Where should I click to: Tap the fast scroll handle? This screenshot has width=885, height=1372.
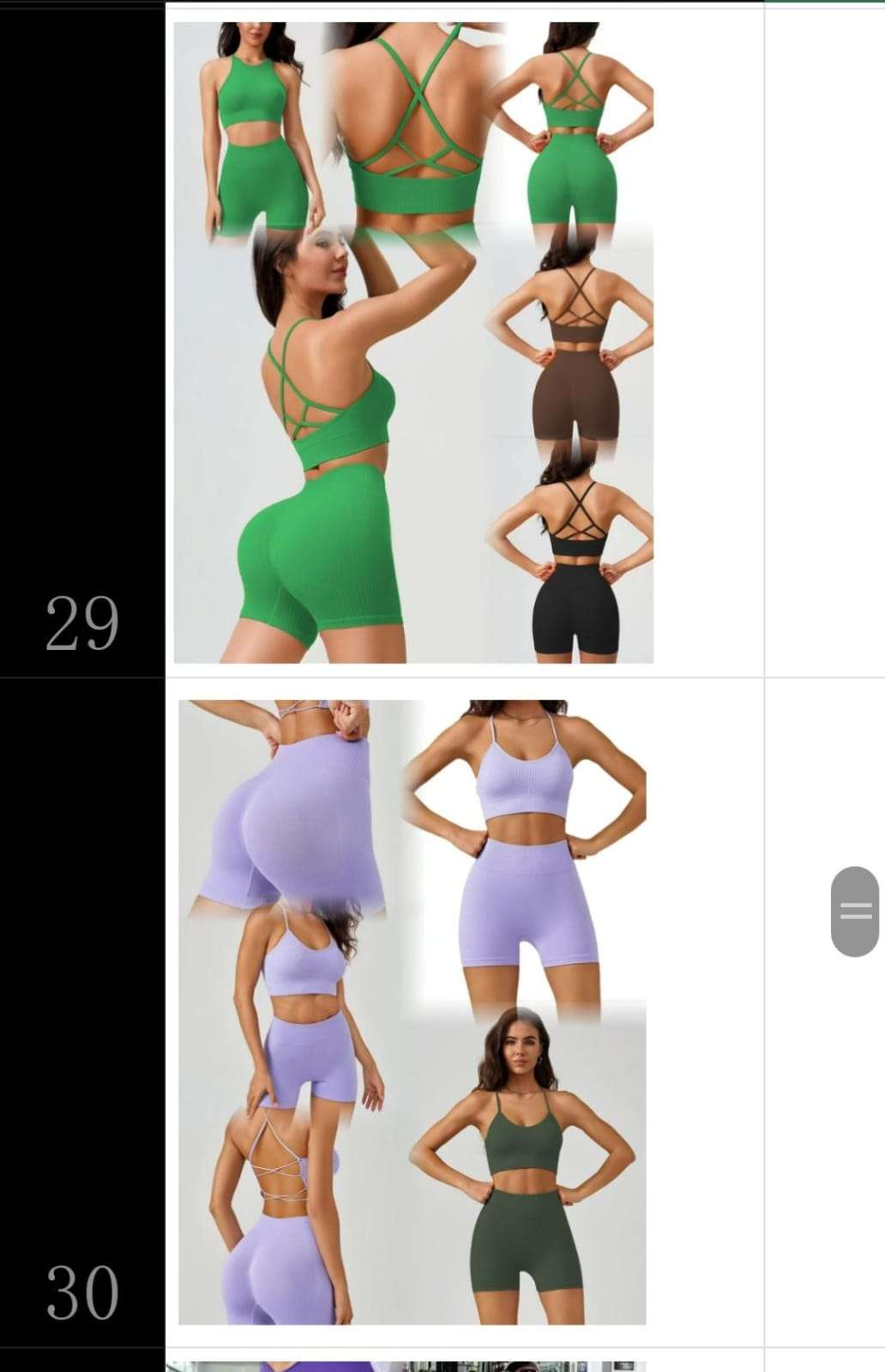(855, 911)
